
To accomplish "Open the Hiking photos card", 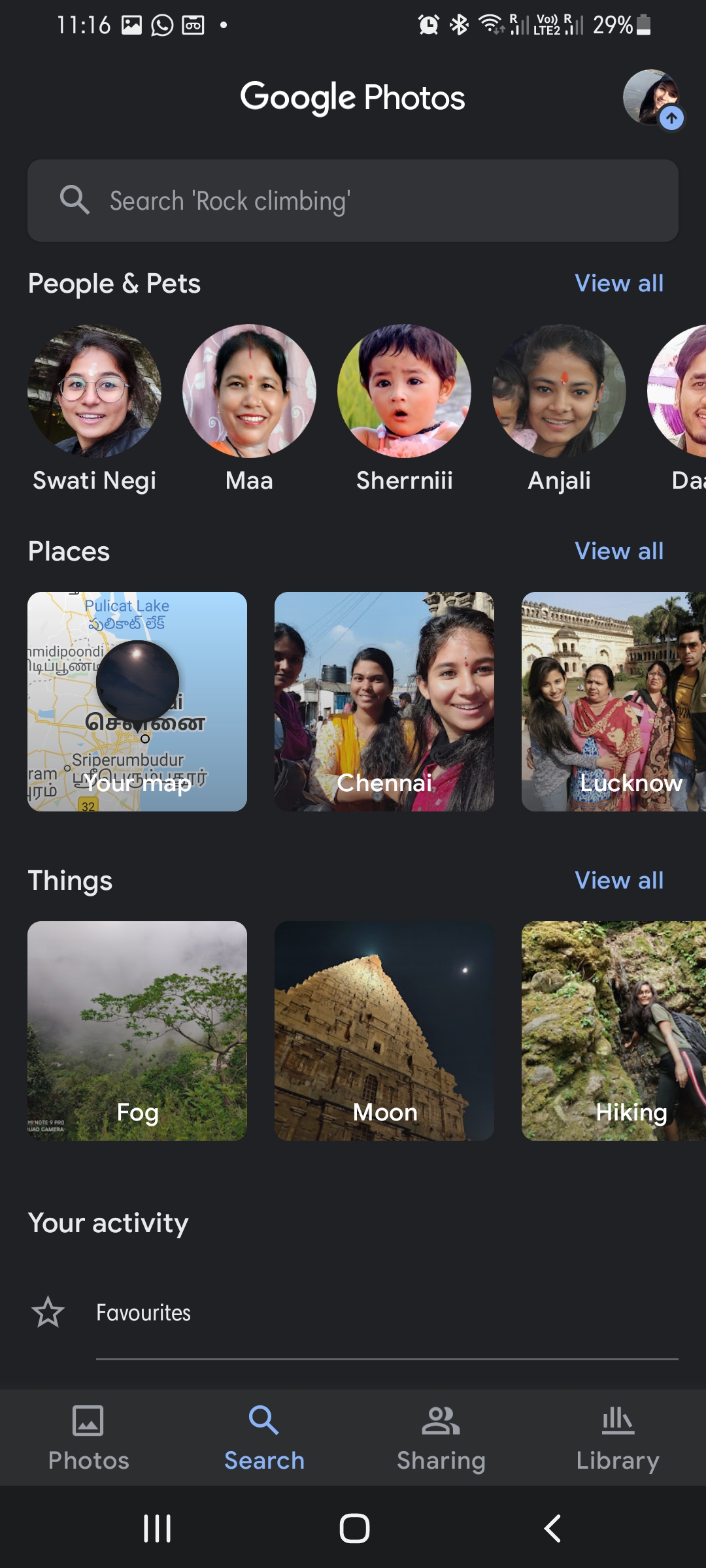I will 613,1031.
